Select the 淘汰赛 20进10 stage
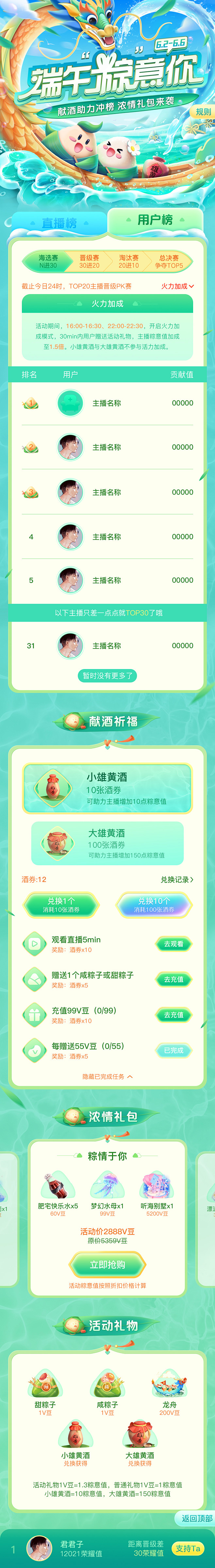The height and width of the screenshot is (1568, 215). click(x=128, y=261)
